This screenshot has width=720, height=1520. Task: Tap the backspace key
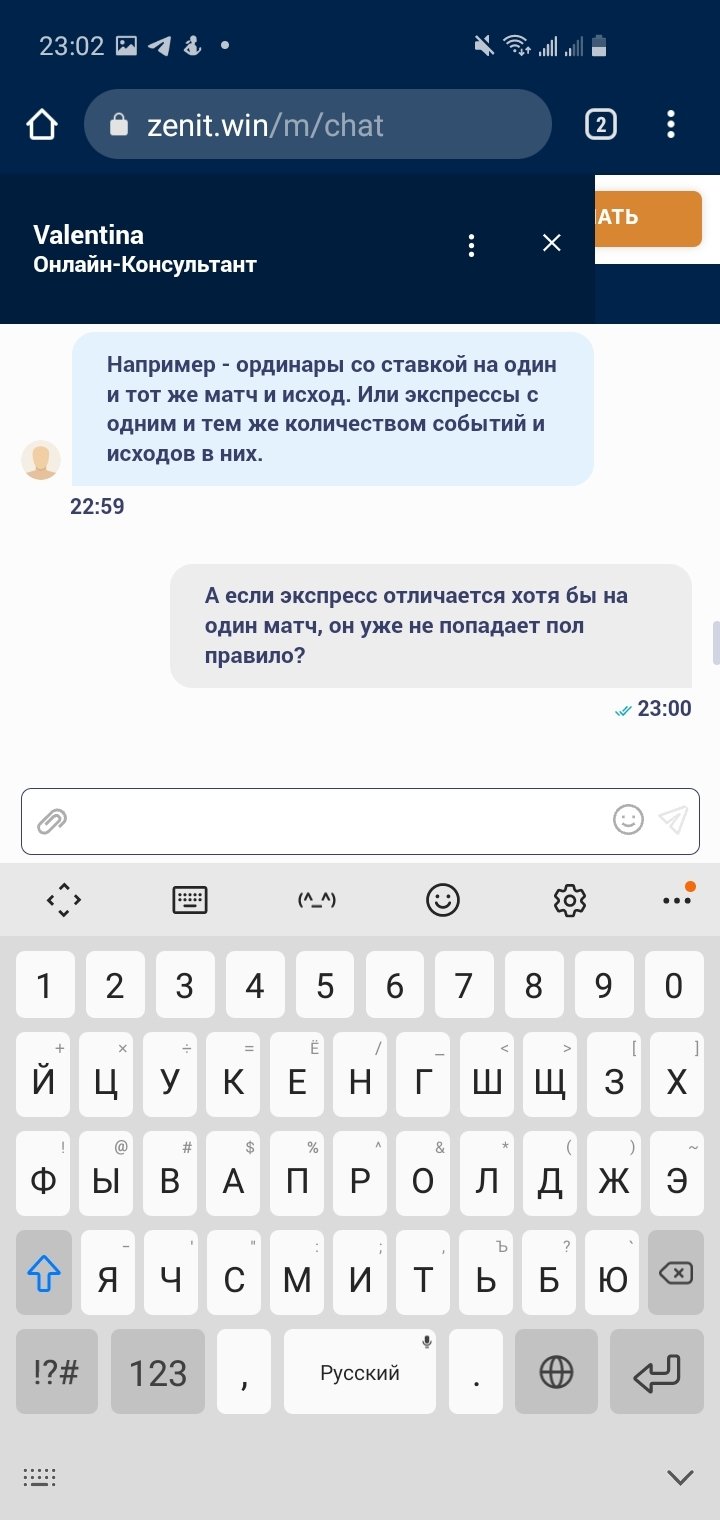pos(676,1273)
